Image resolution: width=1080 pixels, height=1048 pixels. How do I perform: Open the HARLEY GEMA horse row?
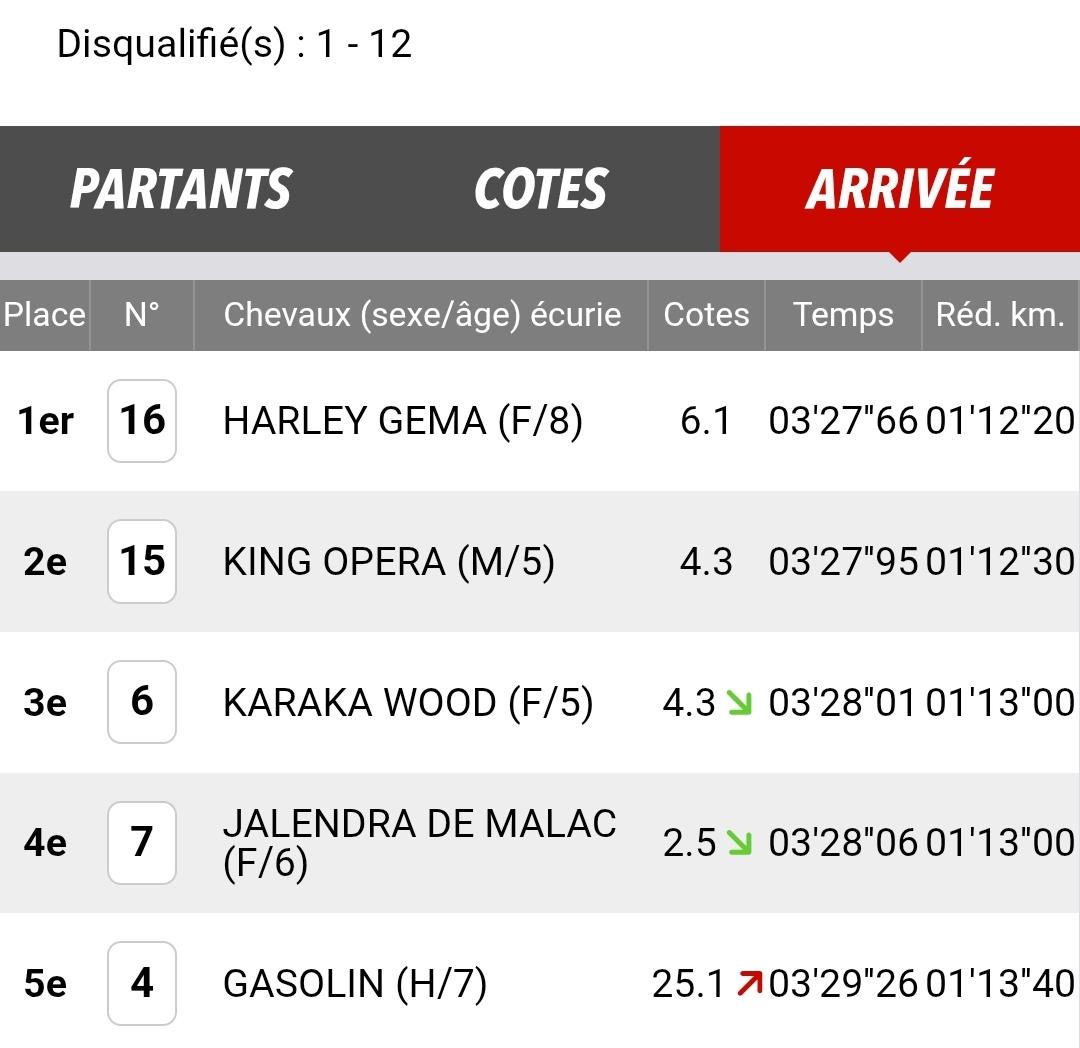(x=402, y=421)
